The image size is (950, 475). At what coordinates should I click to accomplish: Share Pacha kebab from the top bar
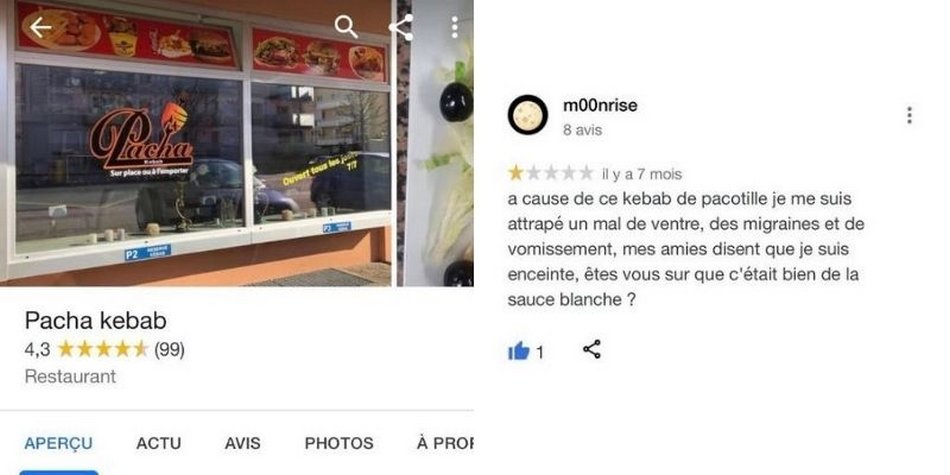(402, 28)
